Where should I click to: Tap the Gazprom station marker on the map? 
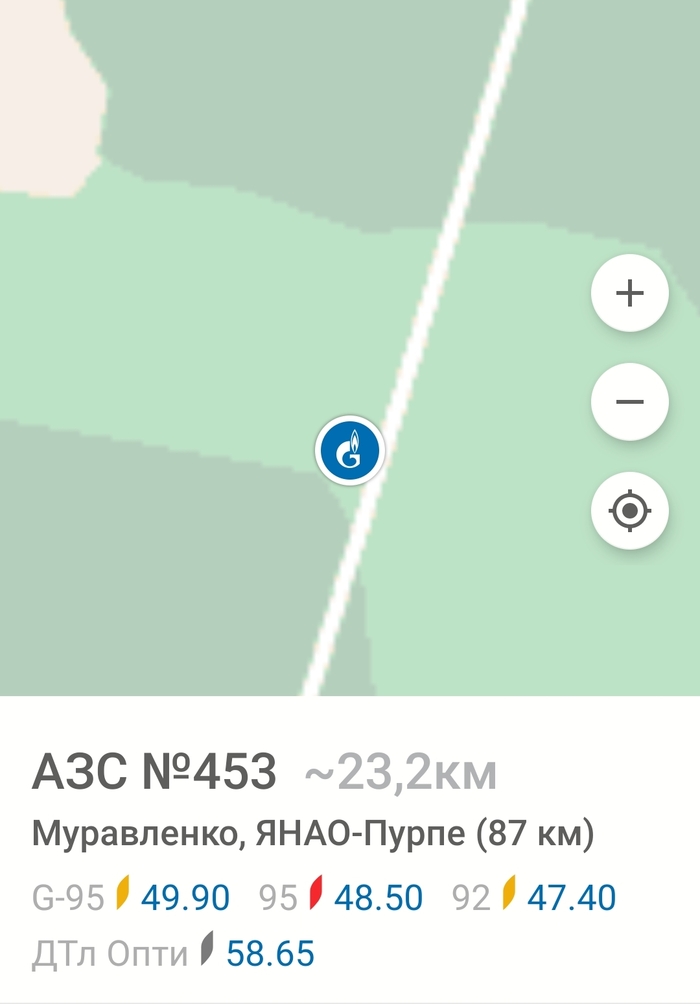tap(350, 450)
